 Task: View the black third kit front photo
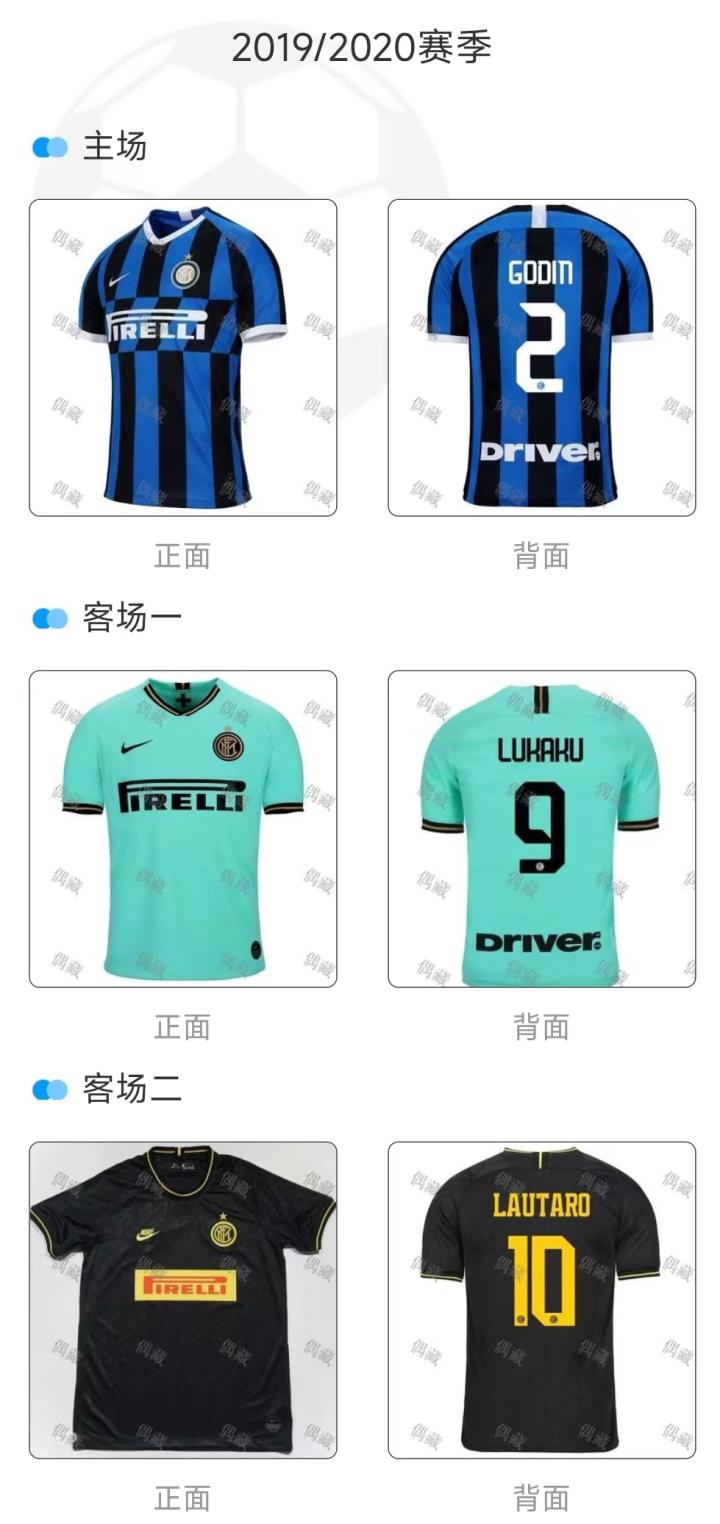coord(183,1299)
